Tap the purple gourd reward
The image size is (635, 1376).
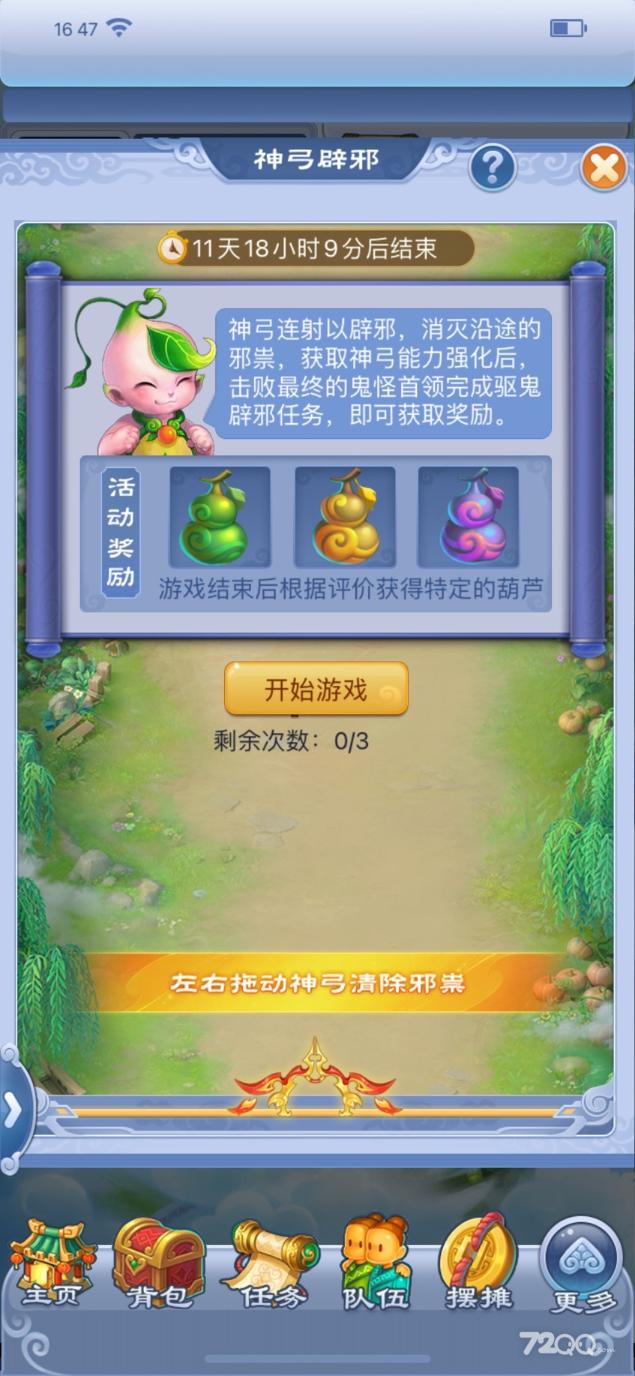click(468, 517)
